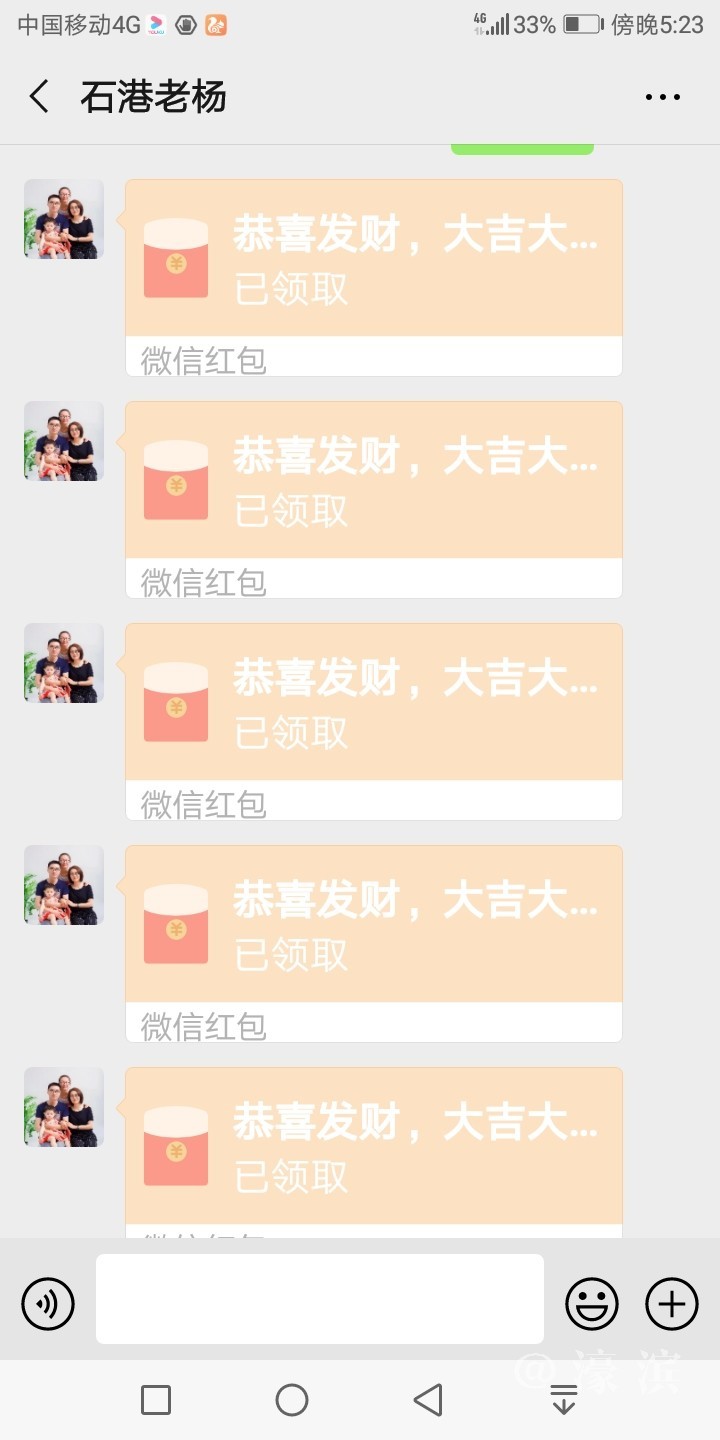Viewport: 720px width, 1440px height.
Task: Tap the system home button
Action: (292, 1400)
